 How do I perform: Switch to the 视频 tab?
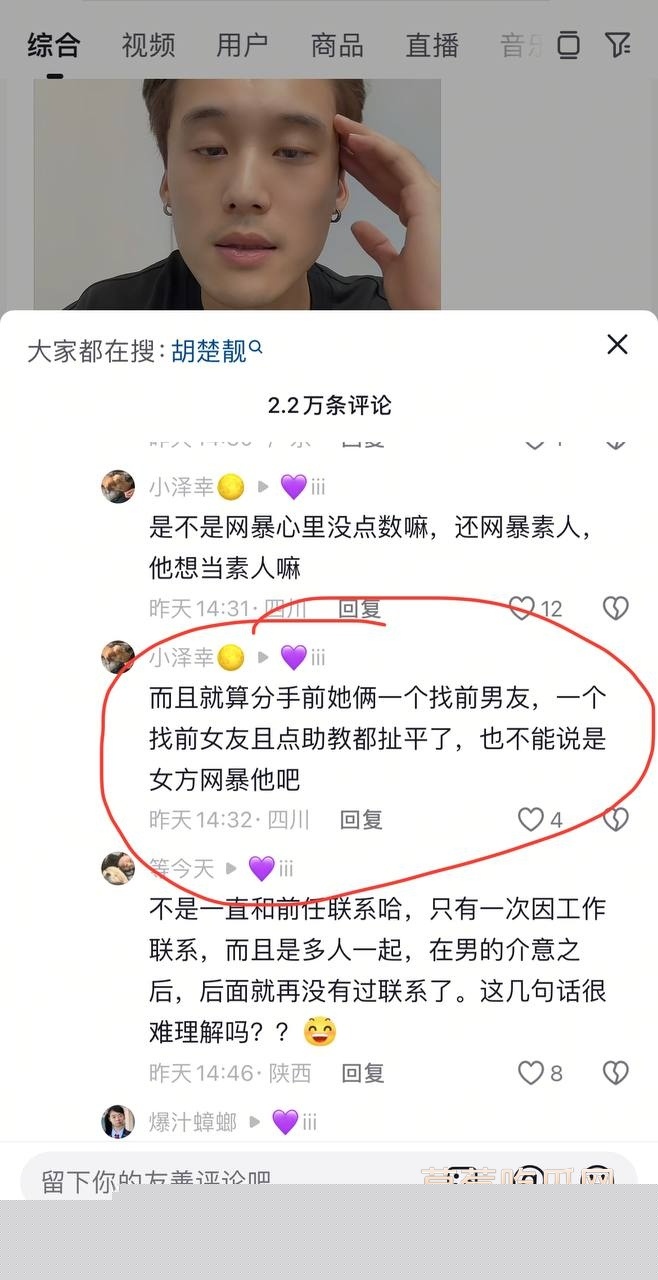(148, 45)
